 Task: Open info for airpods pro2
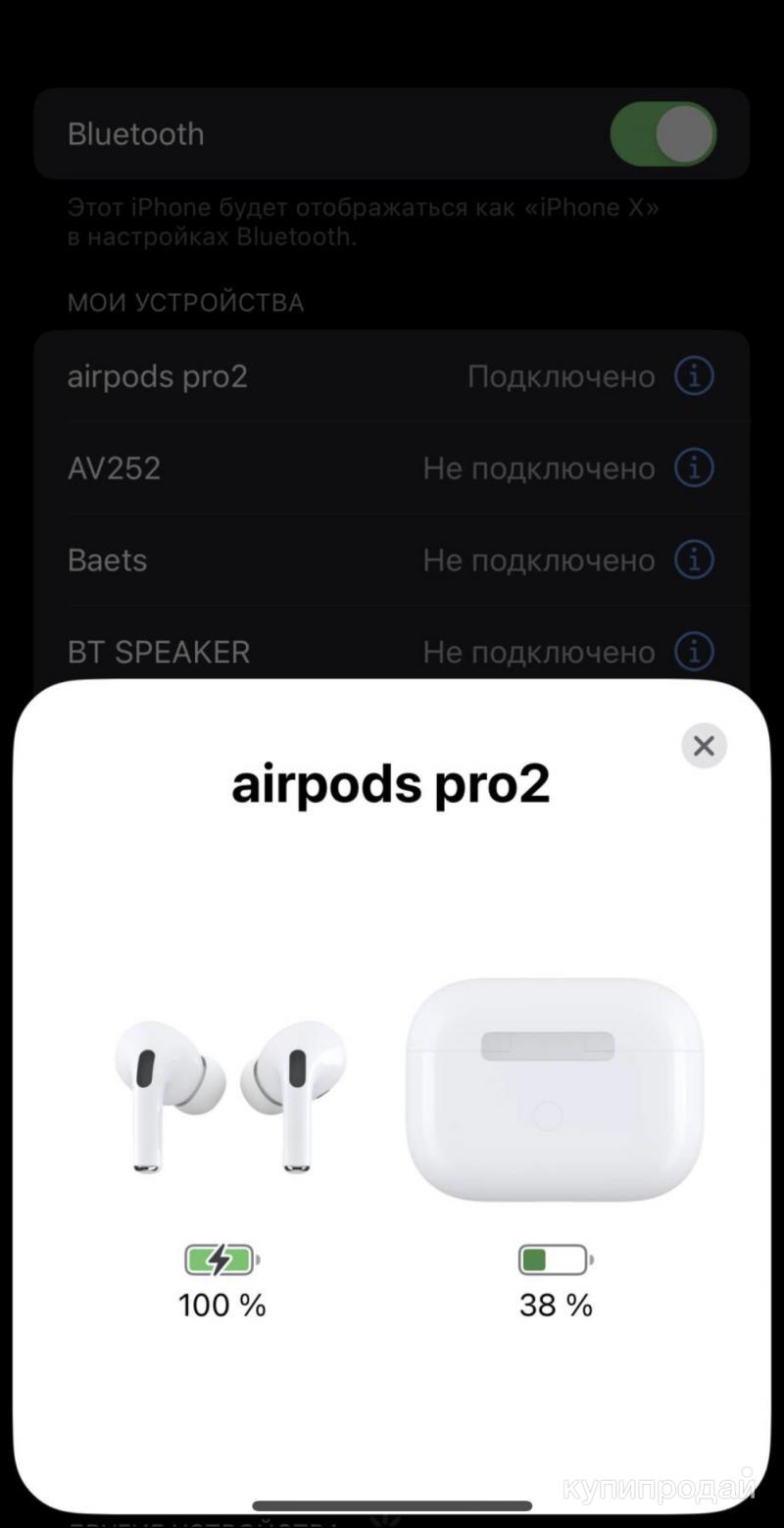(x=694, y=376)
